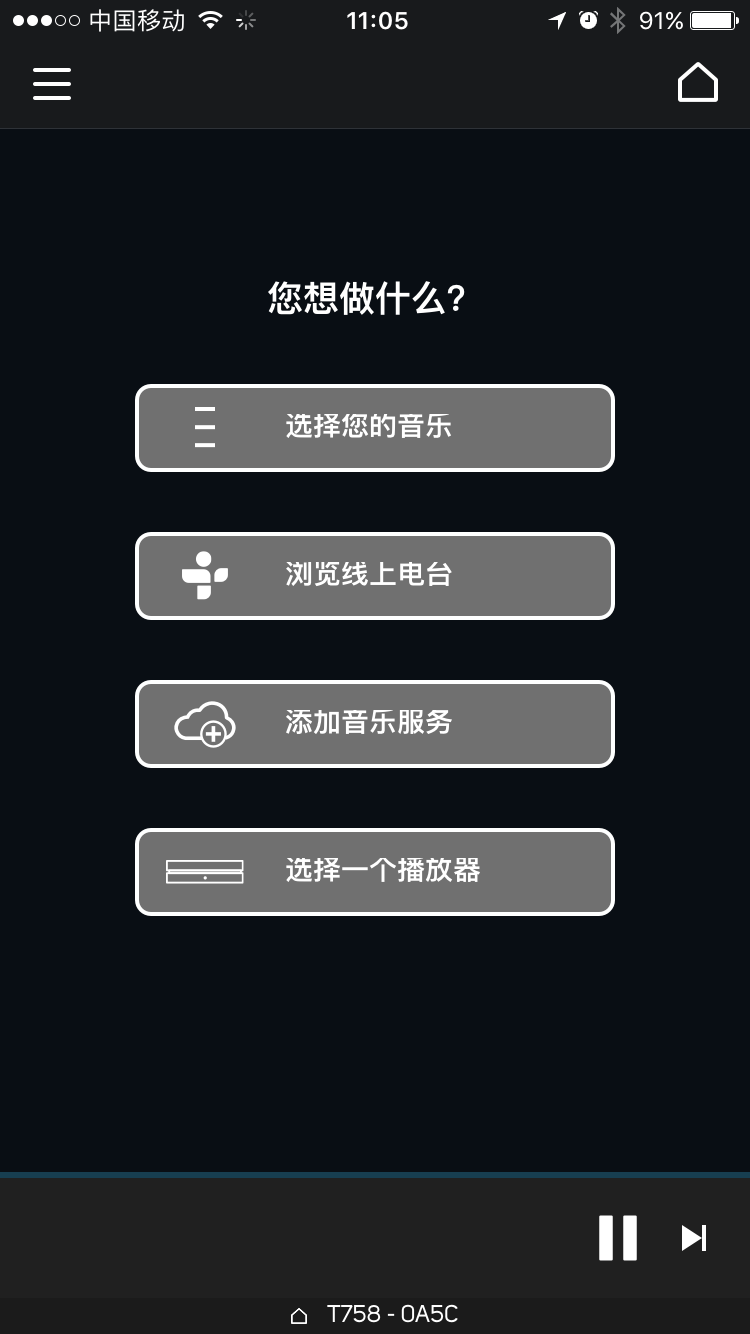
Task: Tap 添加音乐服务 to add a music service
Action: (x=375, y=724)
